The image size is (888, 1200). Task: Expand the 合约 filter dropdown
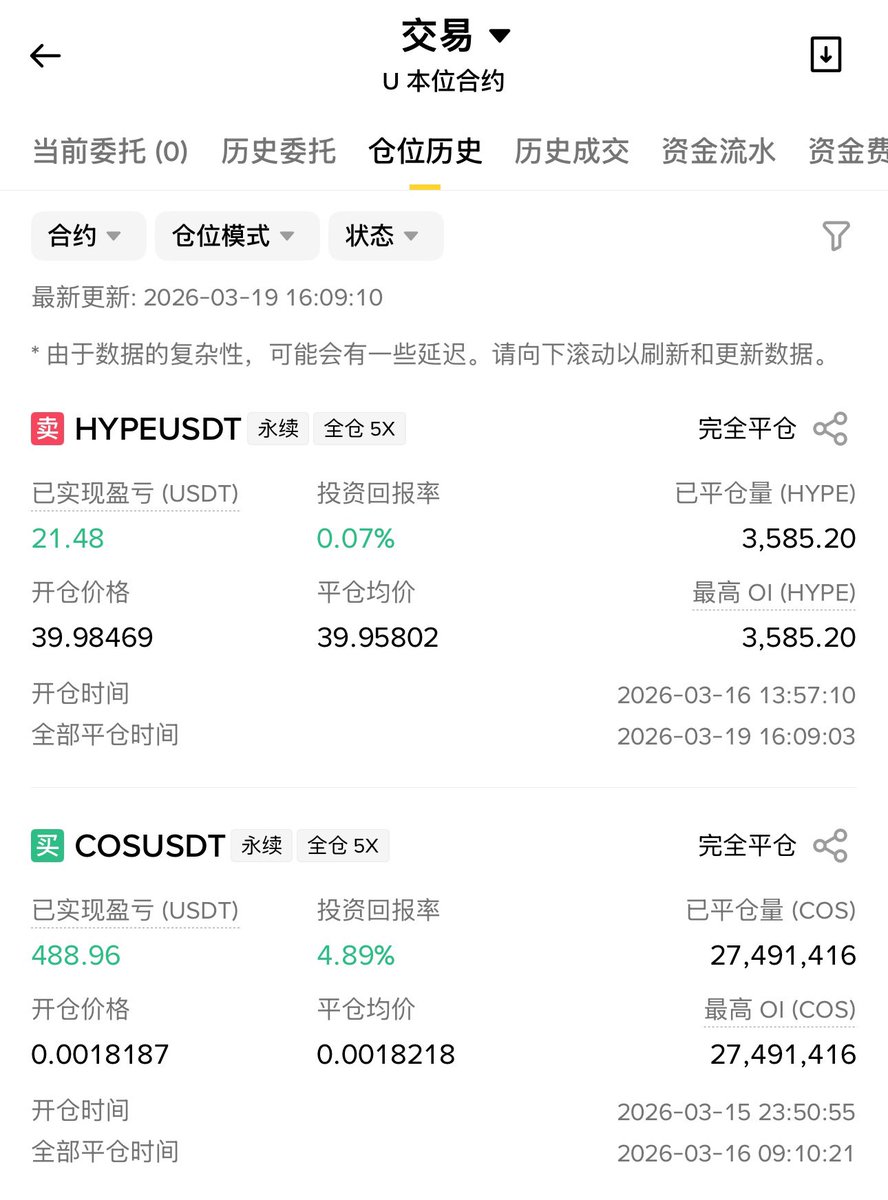[87, 236]
